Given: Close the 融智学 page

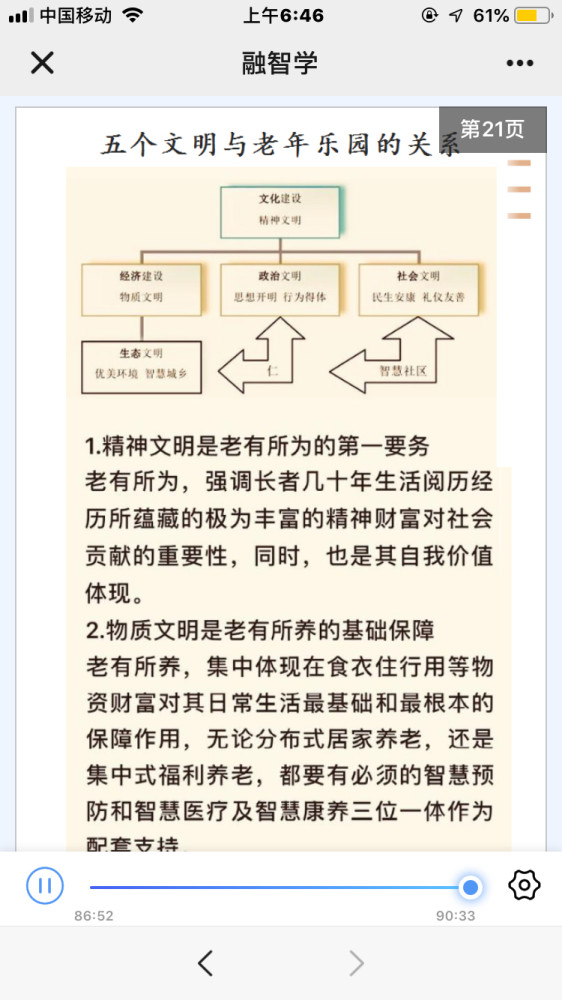Looking at the screenshot, I should 42,63.
